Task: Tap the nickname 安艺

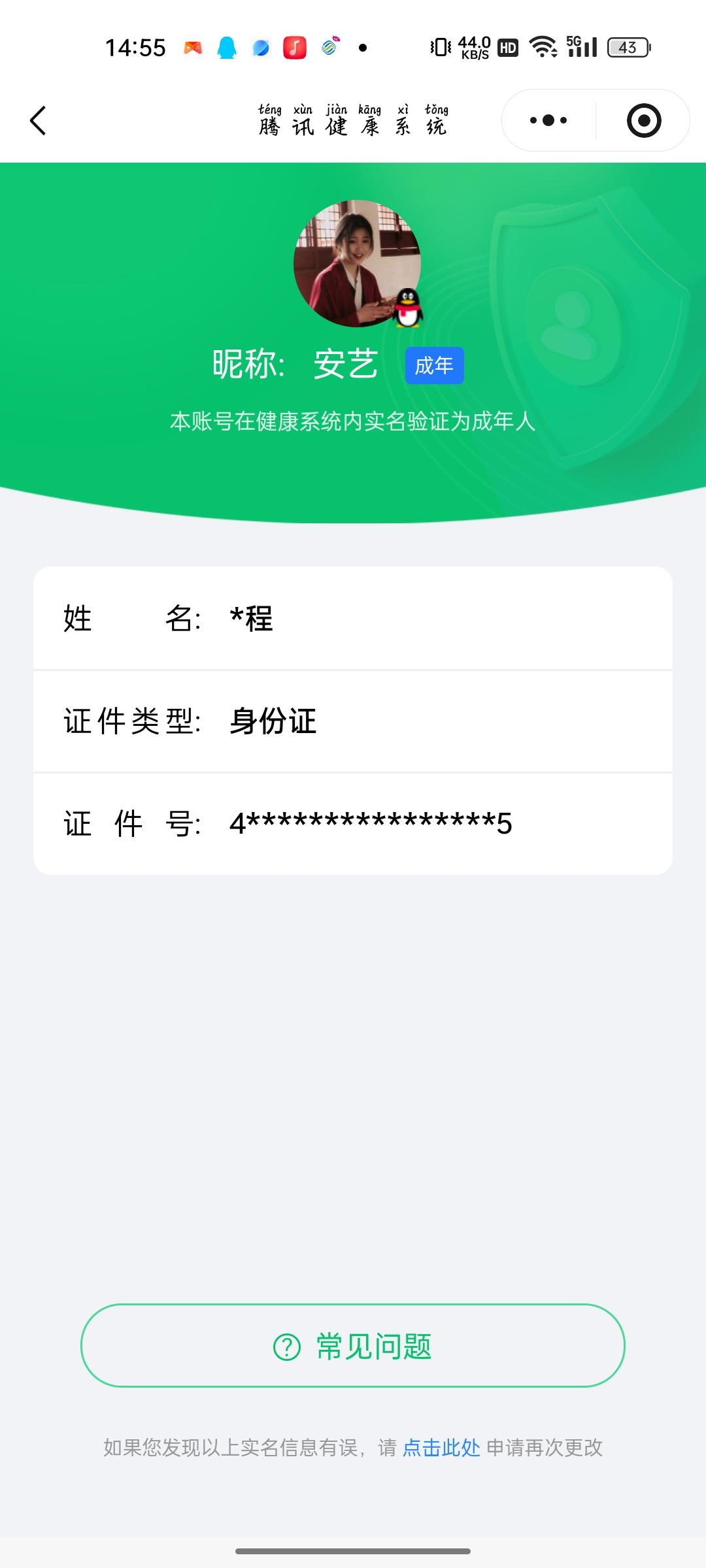Action: pos(345,365)
